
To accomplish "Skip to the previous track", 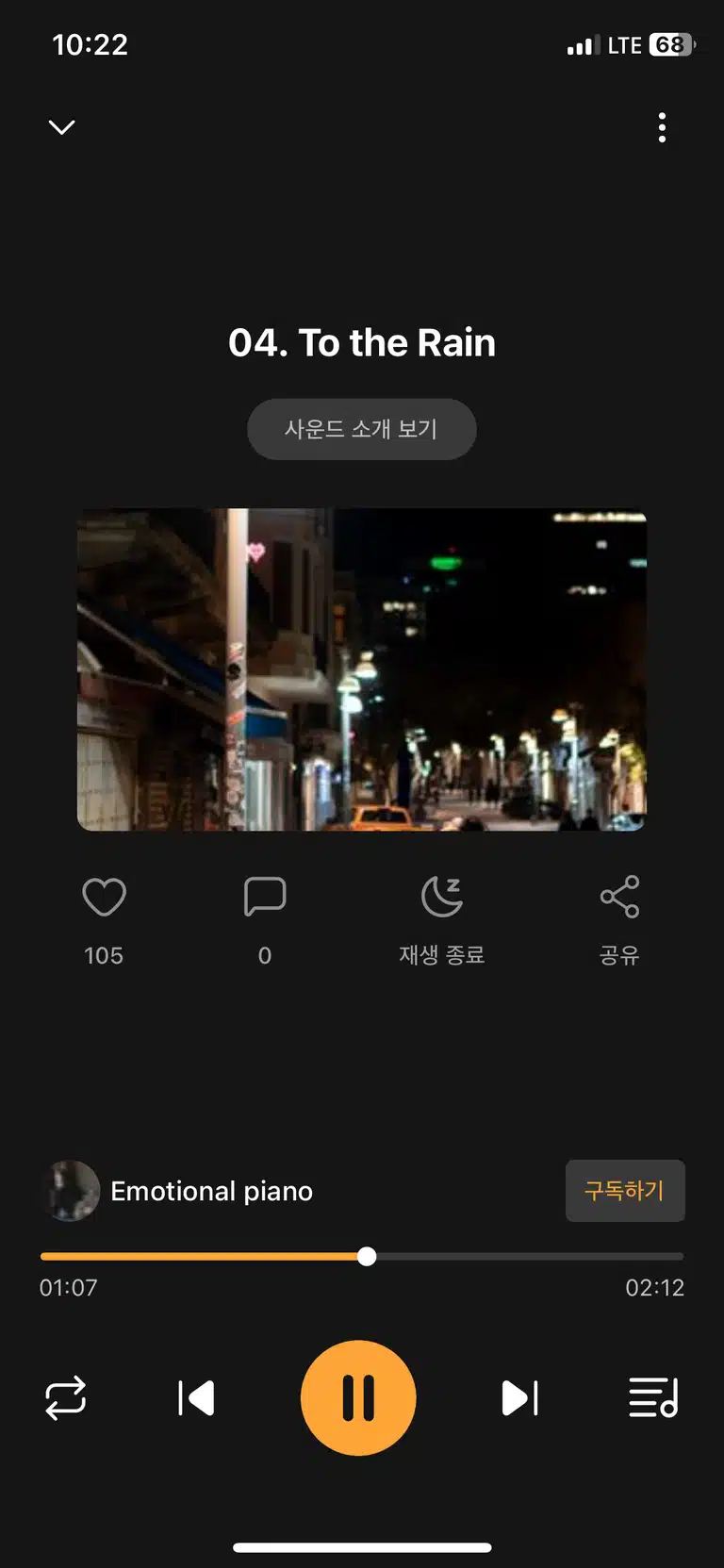I will pos(196,1398).
